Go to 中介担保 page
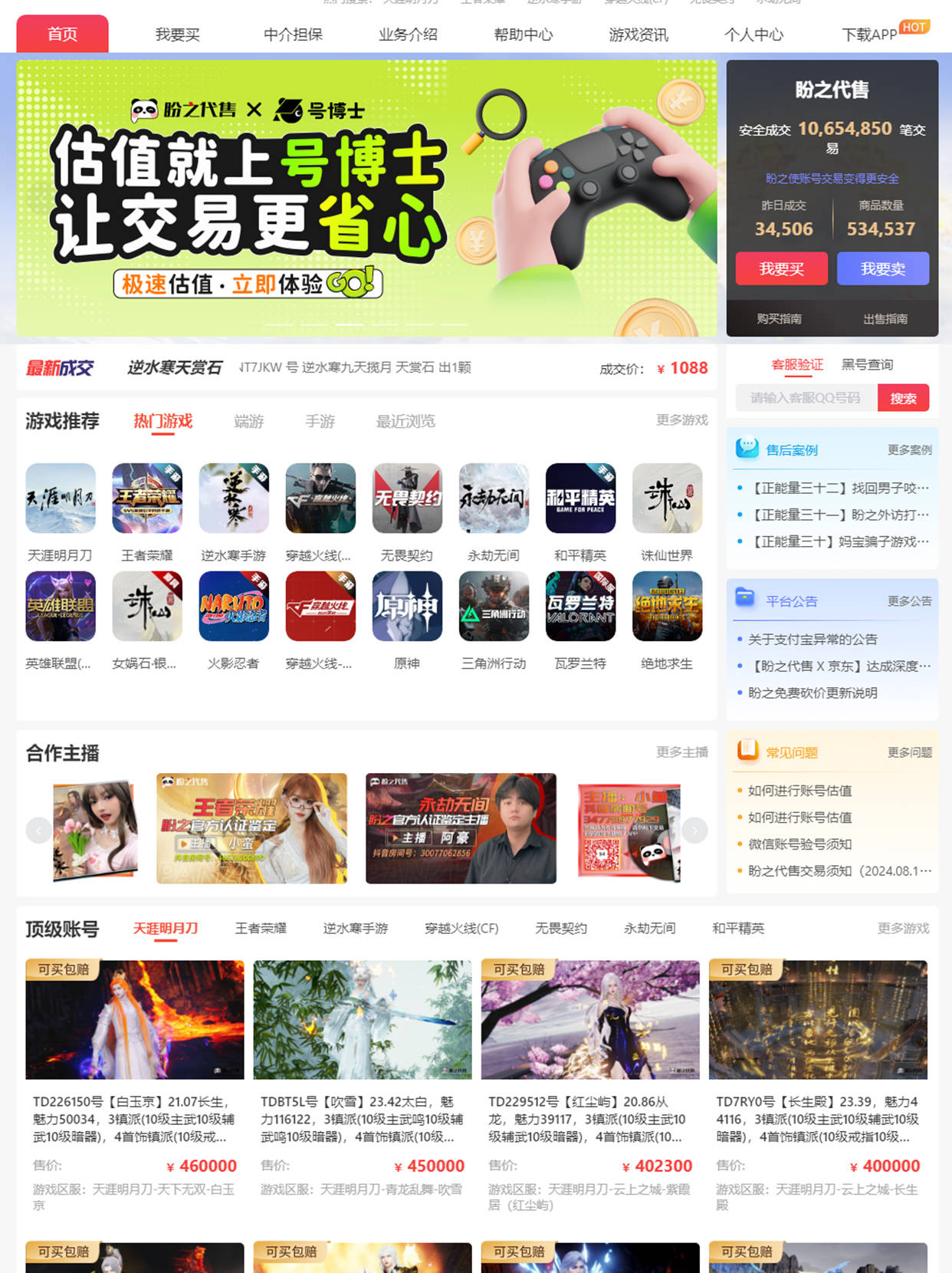Screen dimensions: 952x1273 (293, 35)
